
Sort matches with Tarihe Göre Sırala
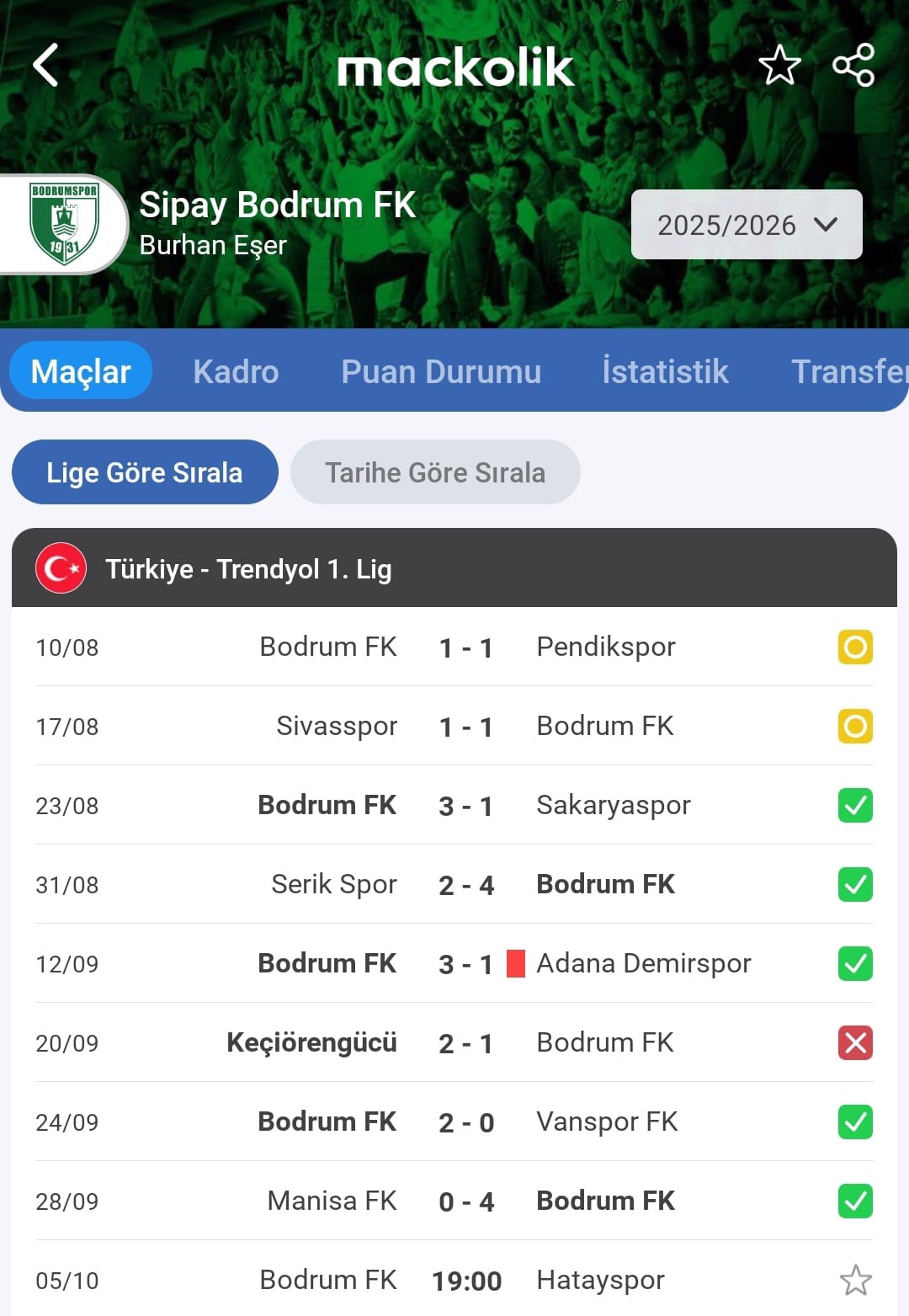coord(435,472)
